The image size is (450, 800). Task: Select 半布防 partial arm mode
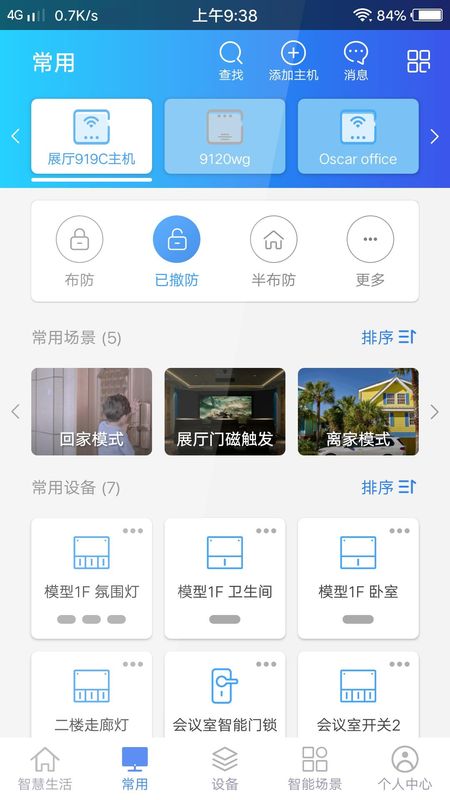[273, 251]
